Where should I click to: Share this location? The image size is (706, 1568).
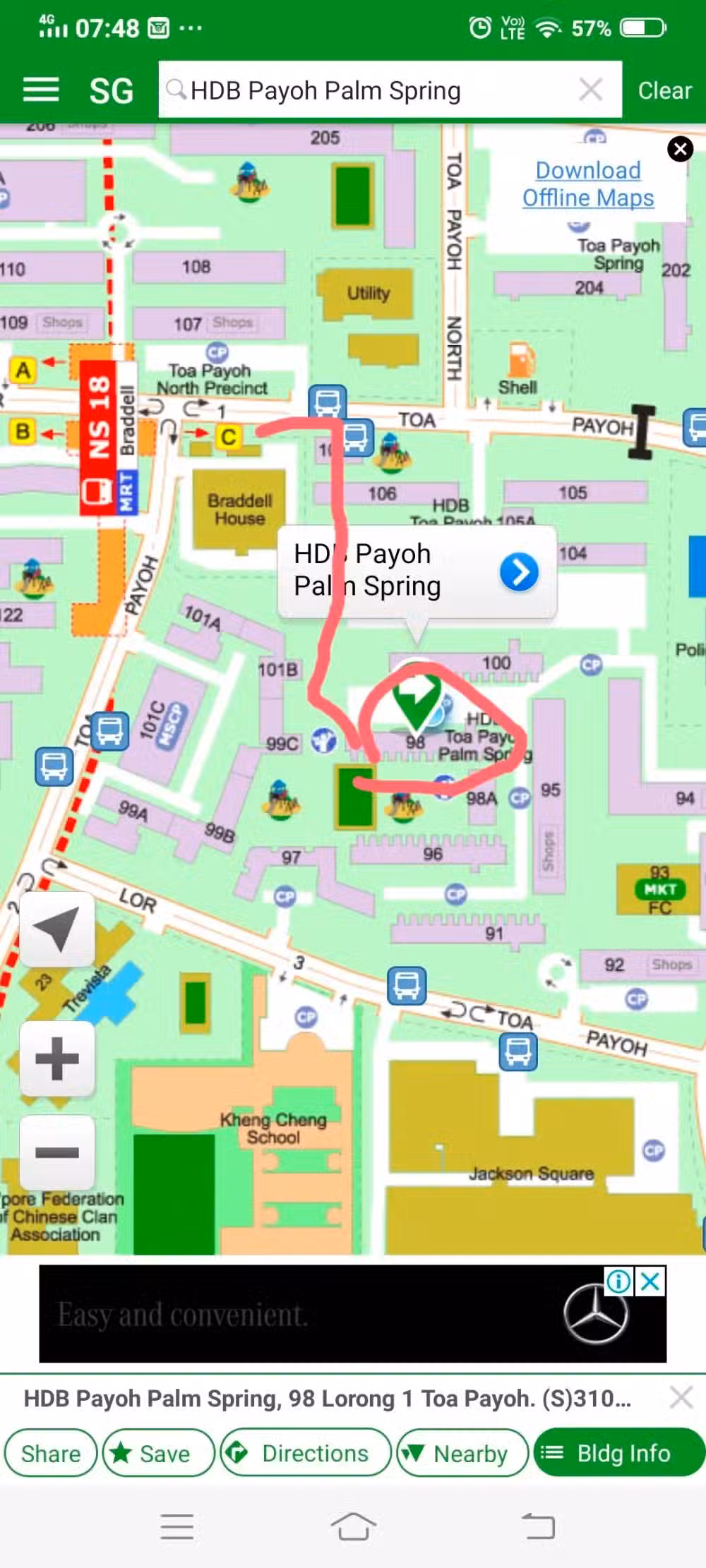(x=50, y=1453)
